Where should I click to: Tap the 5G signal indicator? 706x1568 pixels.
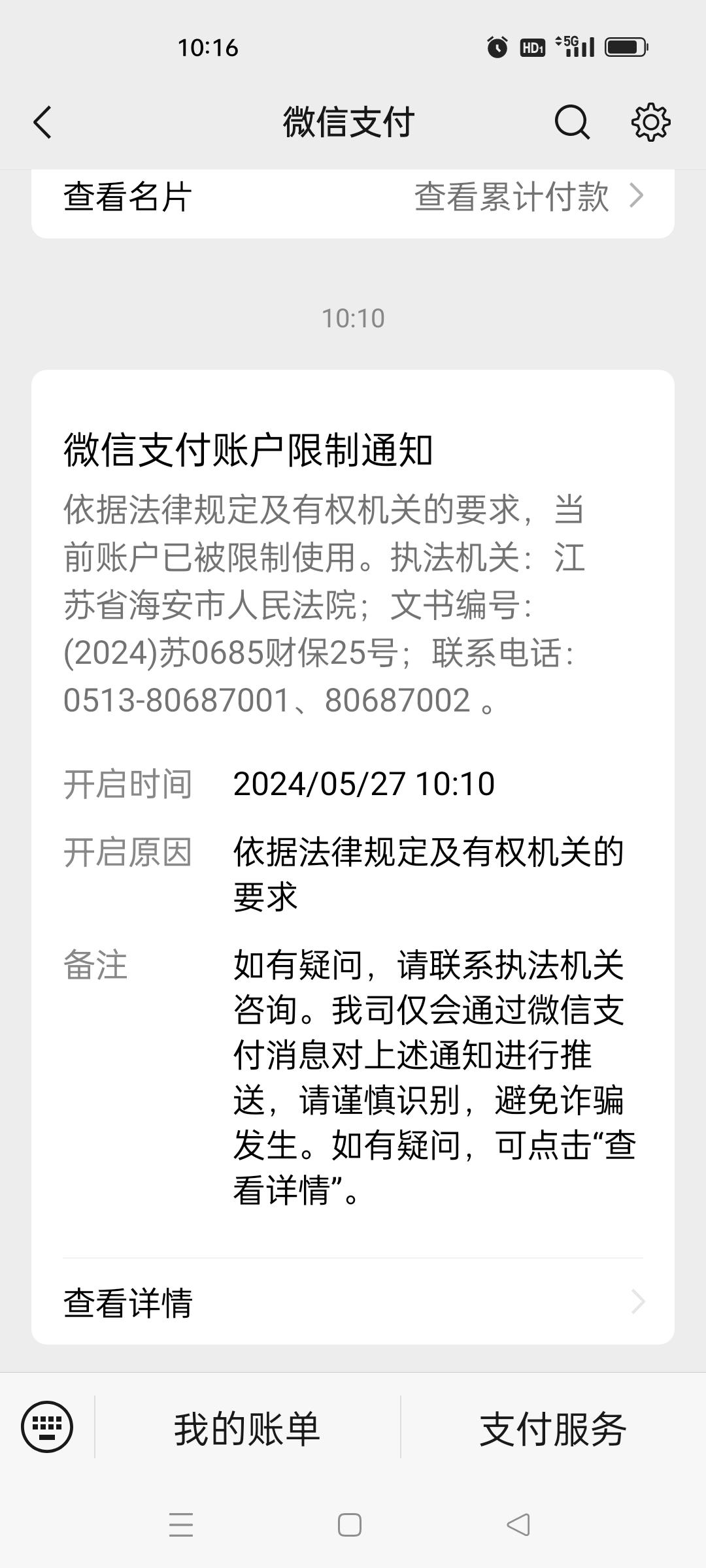pyautogui.click(x=574, y=46)
